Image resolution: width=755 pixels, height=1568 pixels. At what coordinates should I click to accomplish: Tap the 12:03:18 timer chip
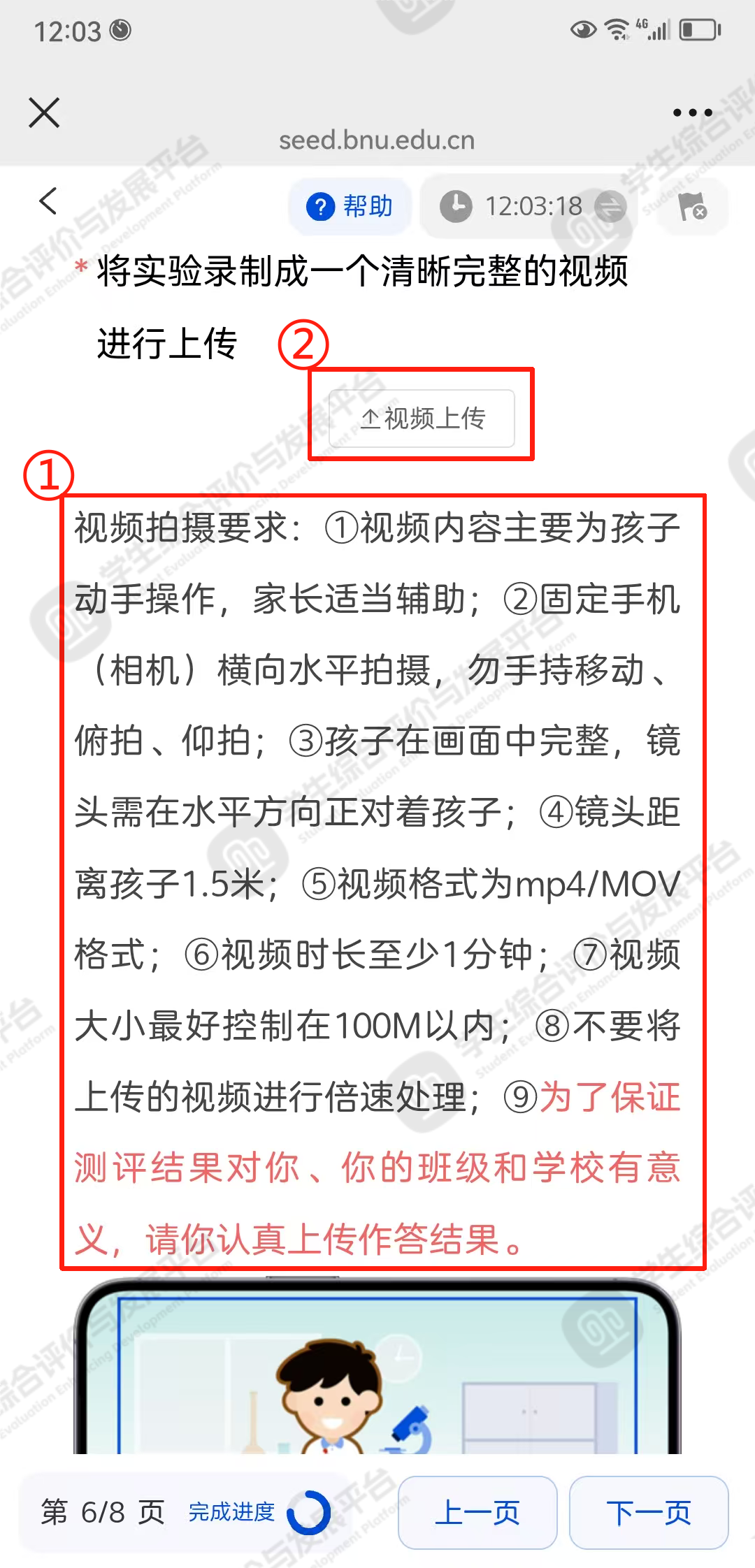531,206
